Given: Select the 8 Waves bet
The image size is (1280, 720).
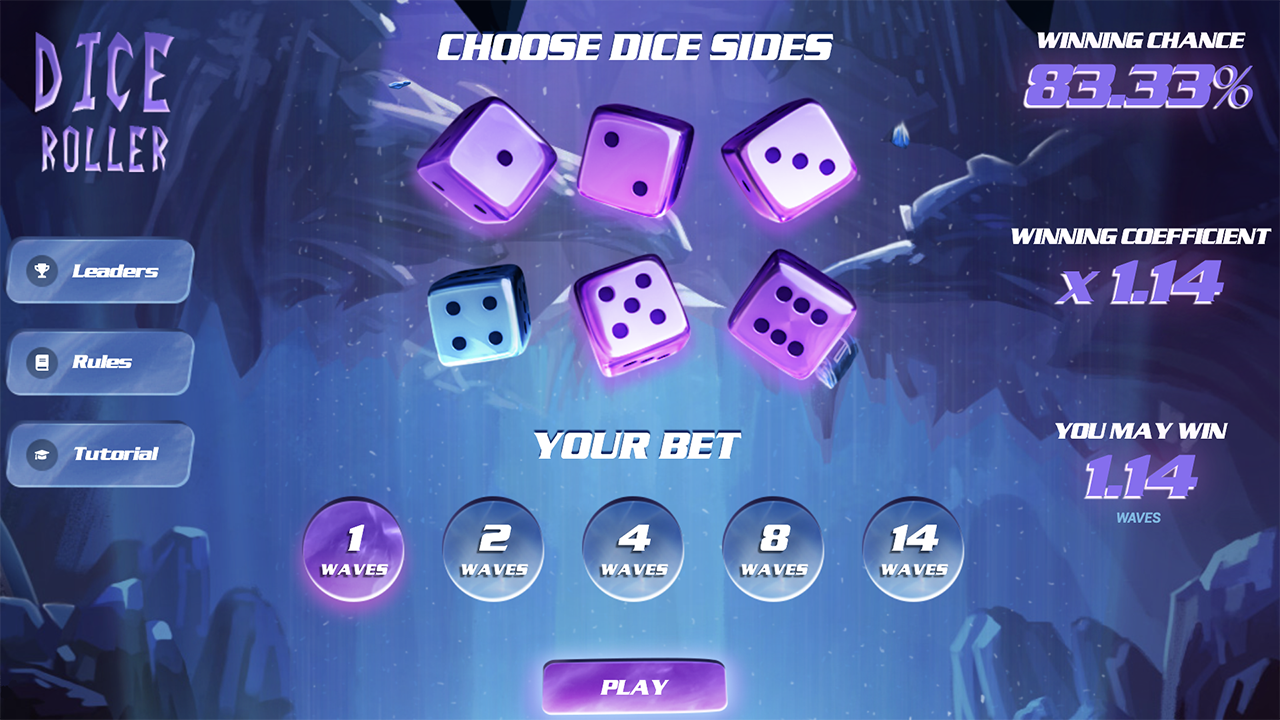Looking at the screenshot, I should click(x=773, y=549).
